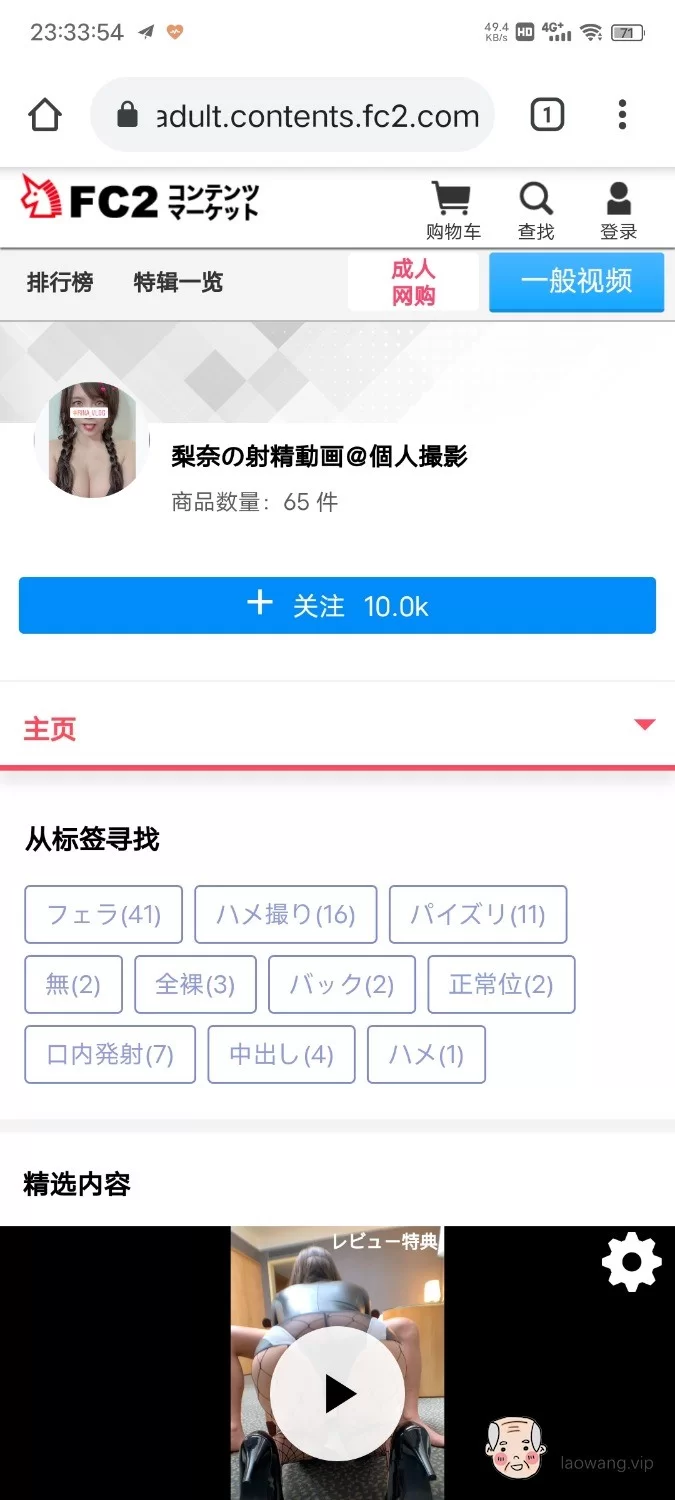
Task: Filter by the 全裸(3) tag
Action: click(195, 985)
